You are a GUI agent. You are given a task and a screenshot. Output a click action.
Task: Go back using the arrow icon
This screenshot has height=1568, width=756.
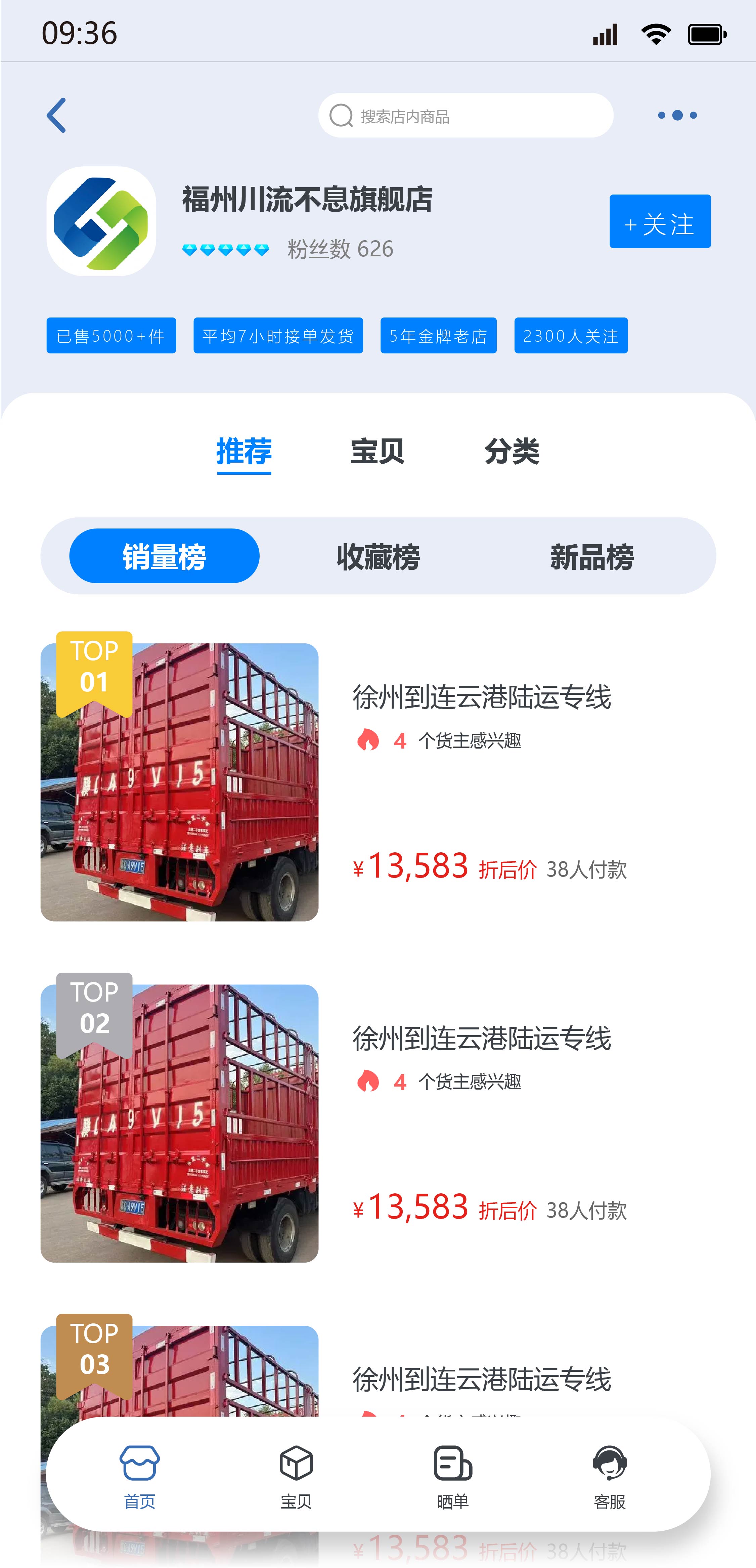[57, 115]
